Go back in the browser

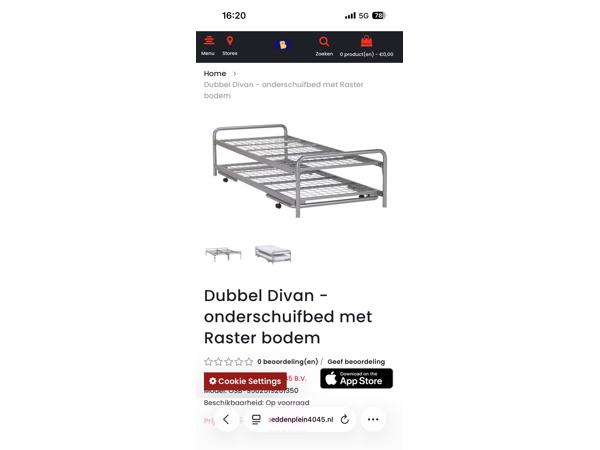[226, 419]
